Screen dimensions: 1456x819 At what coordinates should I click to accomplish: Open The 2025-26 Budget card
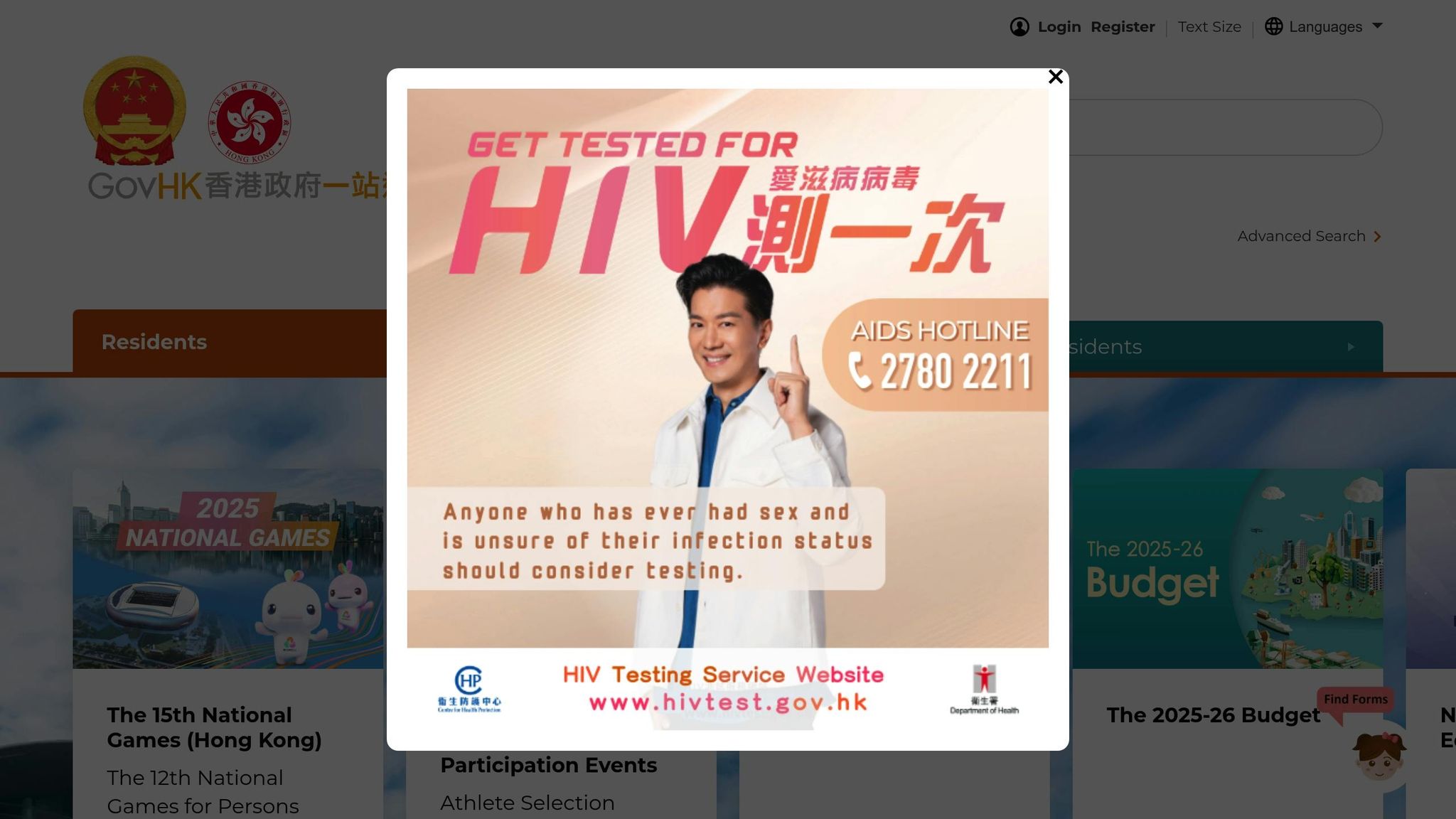tap(1227, 567)
